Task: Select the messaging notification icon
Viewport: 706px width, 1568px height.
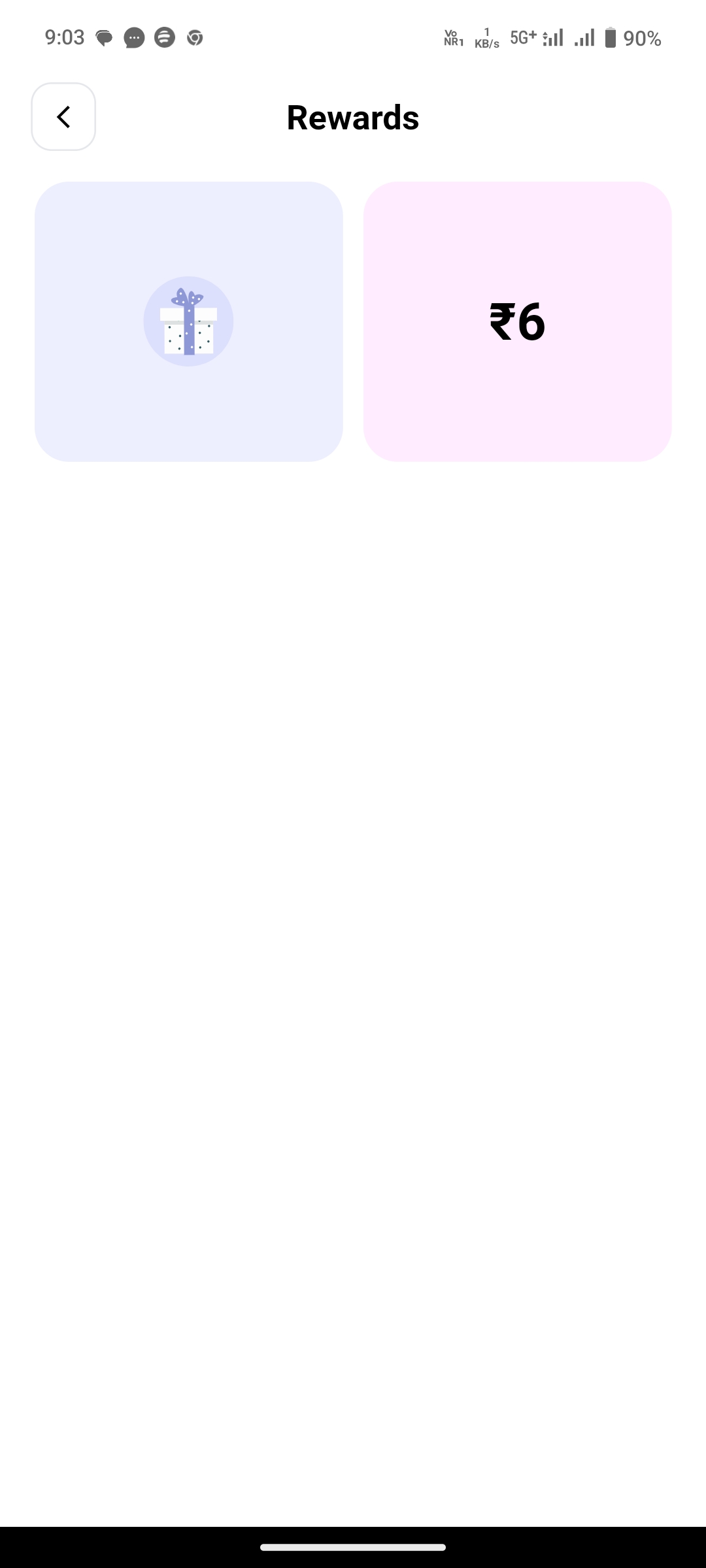Action: [x=134, y=37]
